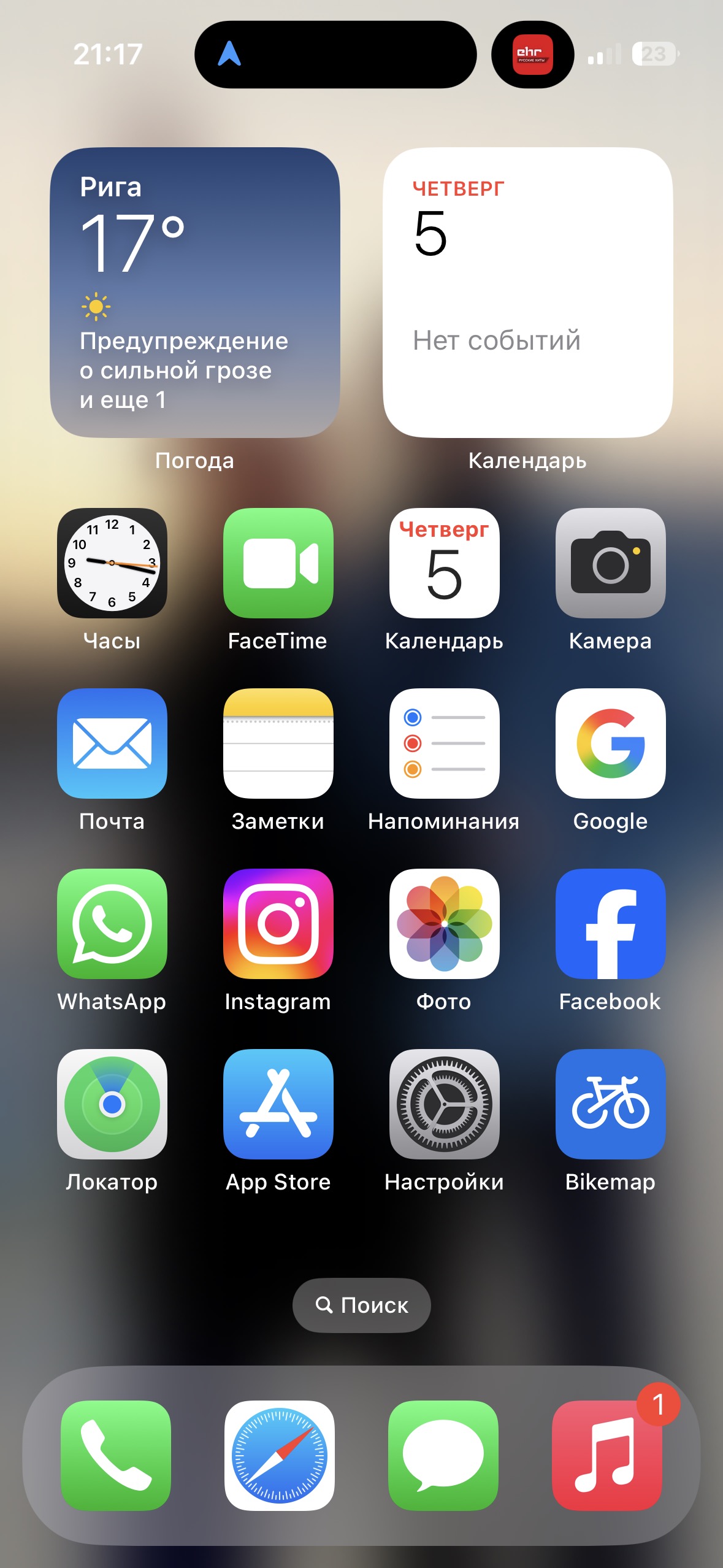Launch the Bikemap app

pos(610,1104)
